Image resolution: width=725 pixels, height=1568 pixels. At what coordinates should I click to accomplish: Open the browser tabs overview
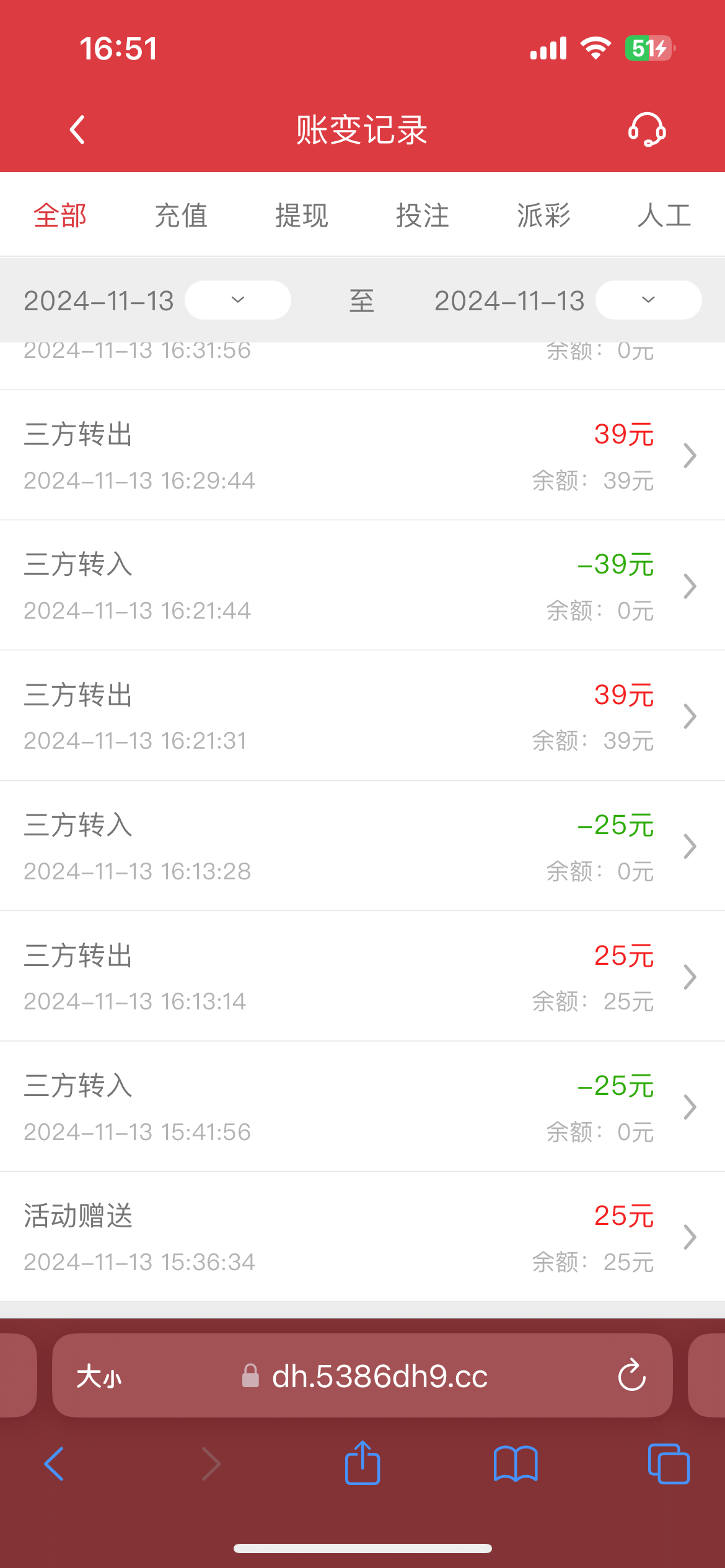pyautogui.click(x=668, y=1464)
